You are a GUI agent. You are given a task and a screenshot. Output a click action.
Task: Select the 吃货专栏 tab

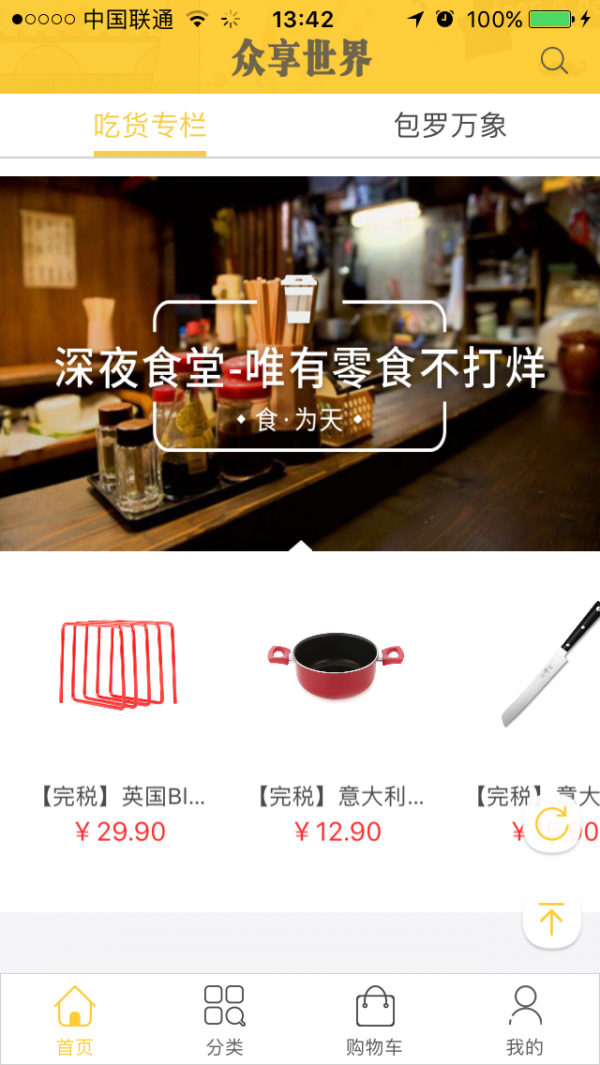[x=150, y=126]
